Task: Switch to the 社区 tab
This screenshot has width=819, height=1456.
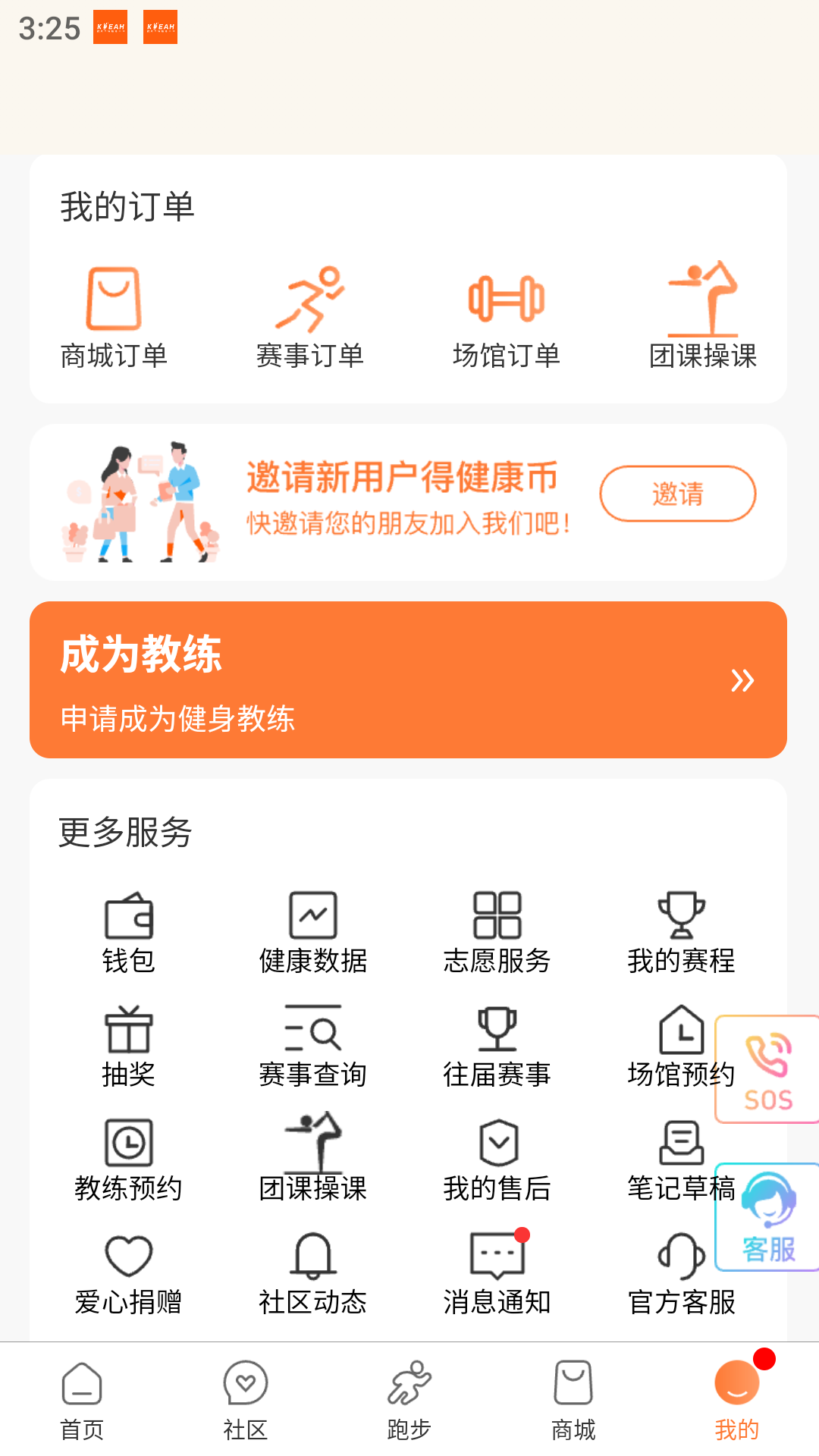Action: 244,1399
